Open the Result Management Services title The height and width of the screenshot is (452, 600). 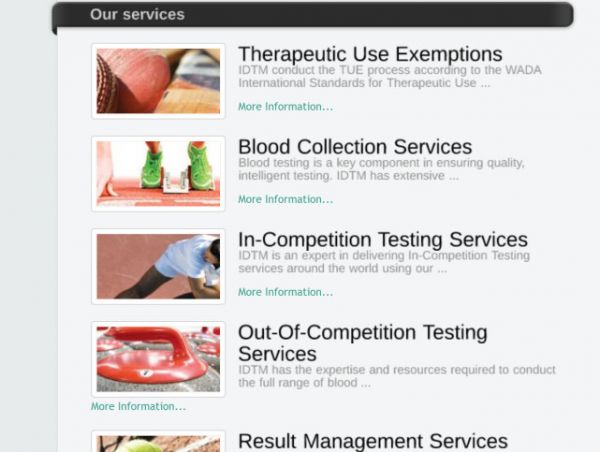tap(372, 441)
